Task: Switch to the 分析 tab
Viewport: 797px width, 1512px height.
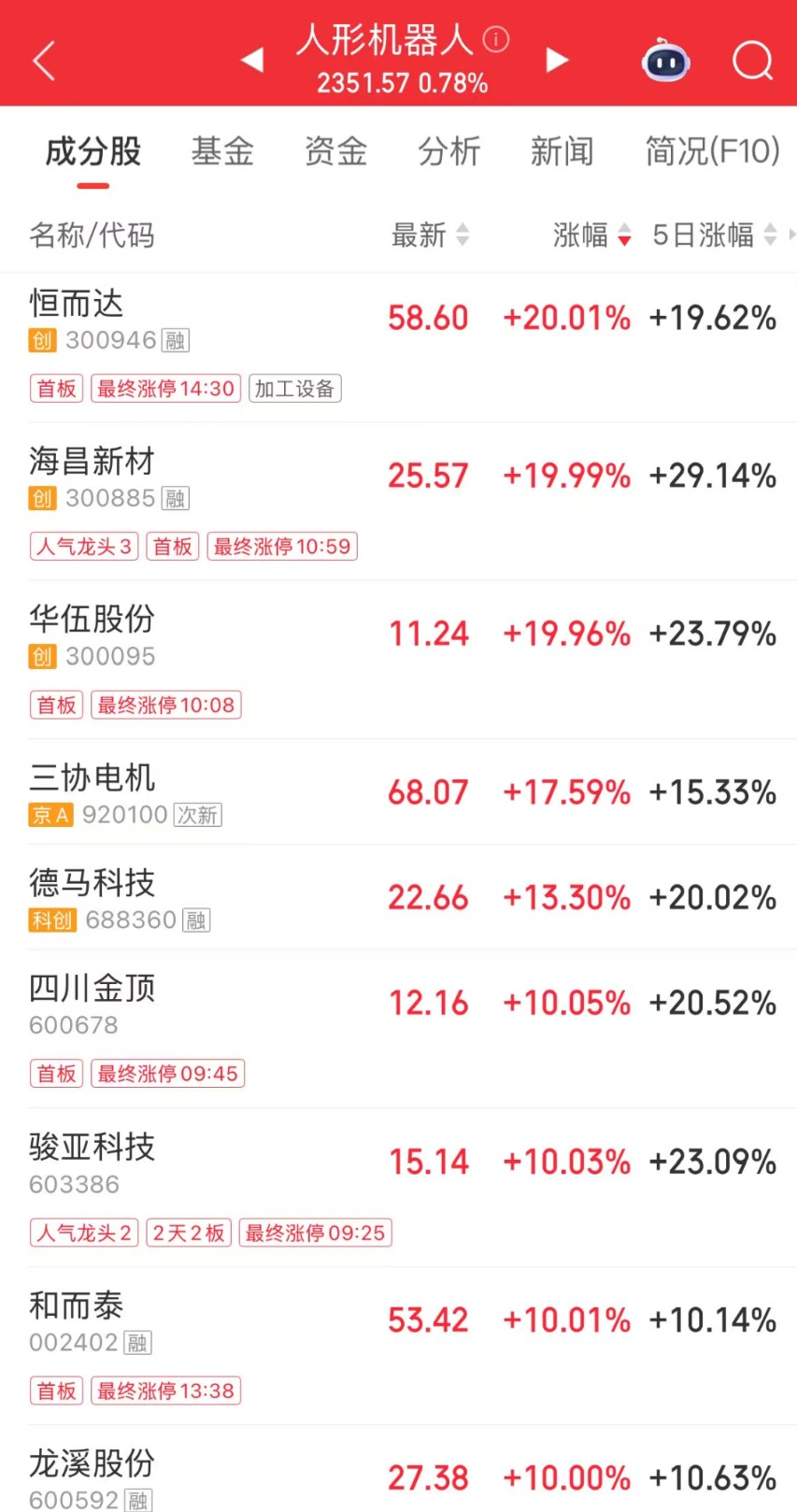Action: pyautogui.click(x=448, y=151)
